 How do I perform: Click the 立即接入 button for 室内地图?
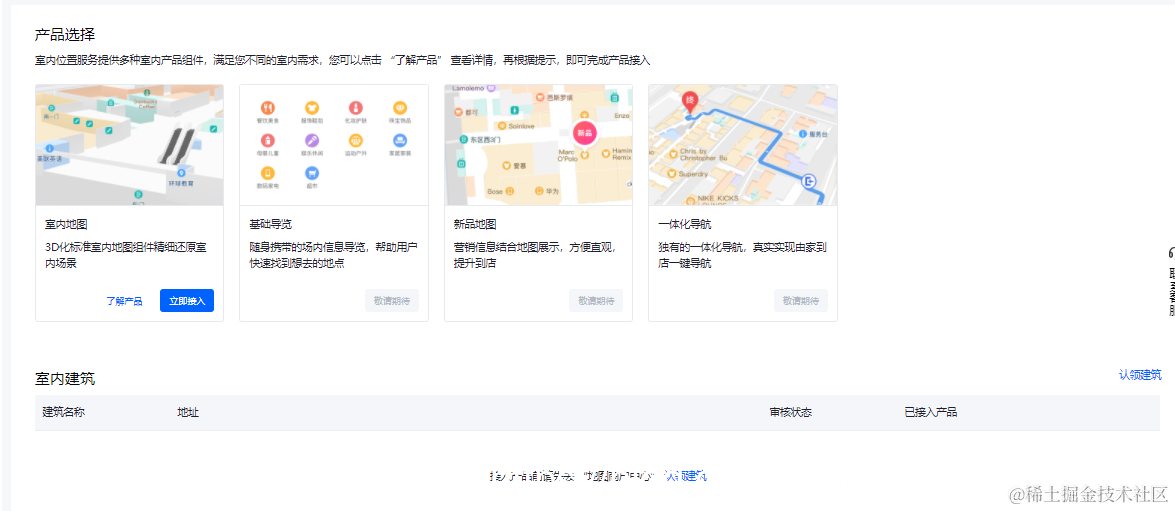point(186,300)
